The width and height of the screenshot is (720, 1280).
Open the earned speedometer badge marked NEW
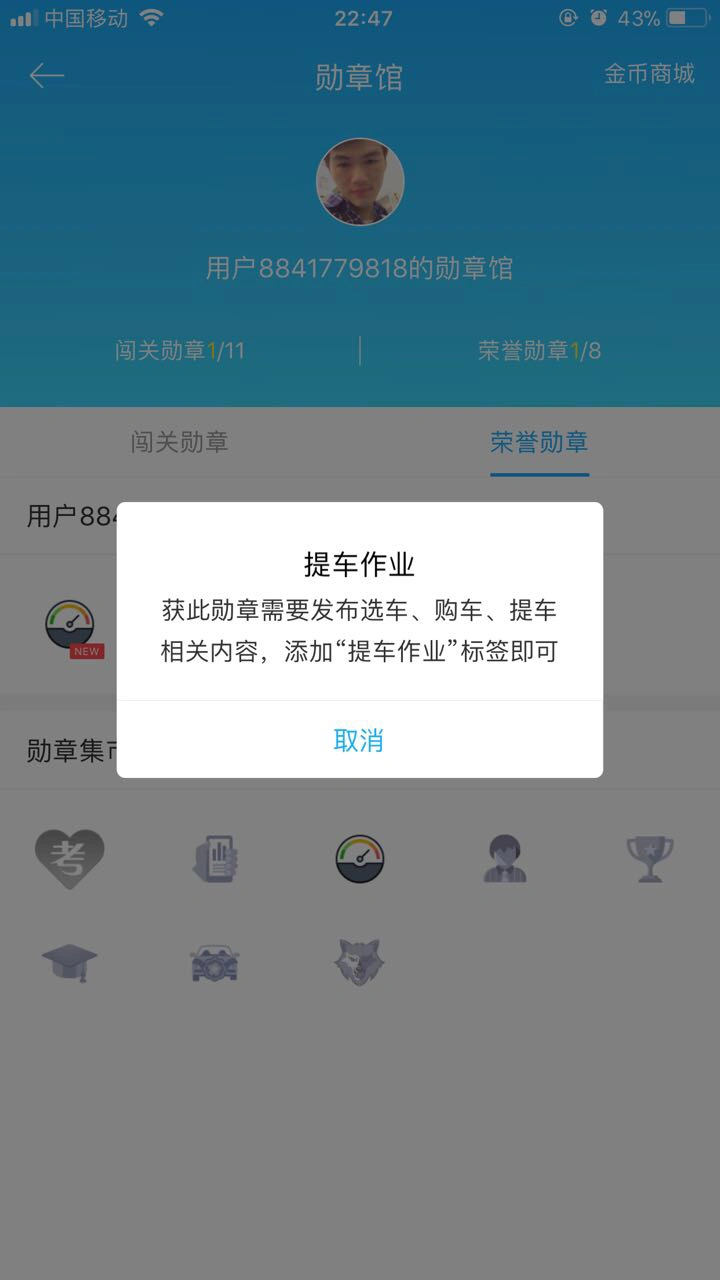click(70, 627)
